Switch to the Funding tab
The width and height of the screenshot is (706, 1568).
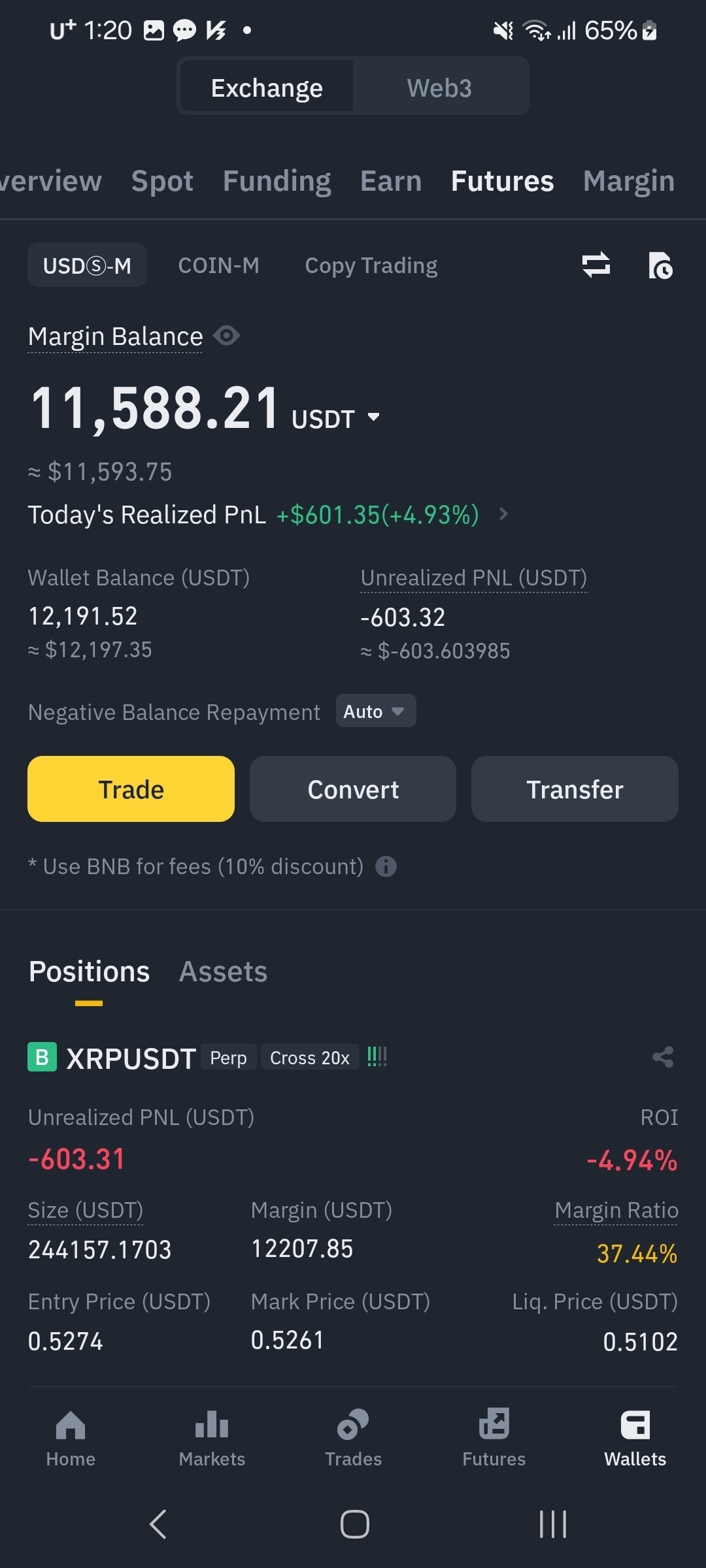(277, 181)
